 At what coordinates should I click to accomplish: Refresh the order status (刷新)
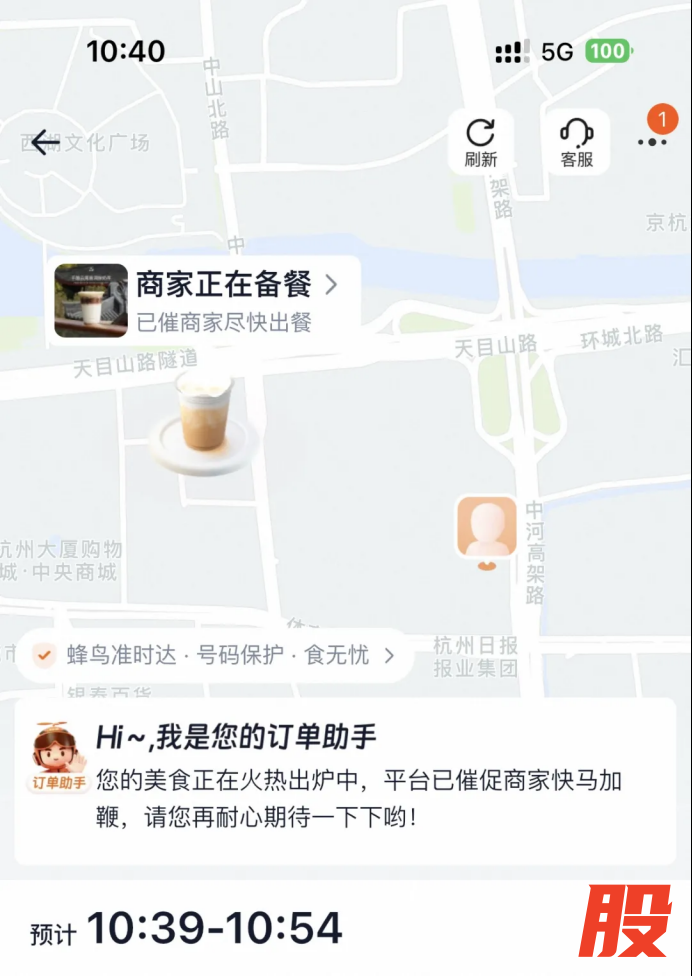pos(481,142)
